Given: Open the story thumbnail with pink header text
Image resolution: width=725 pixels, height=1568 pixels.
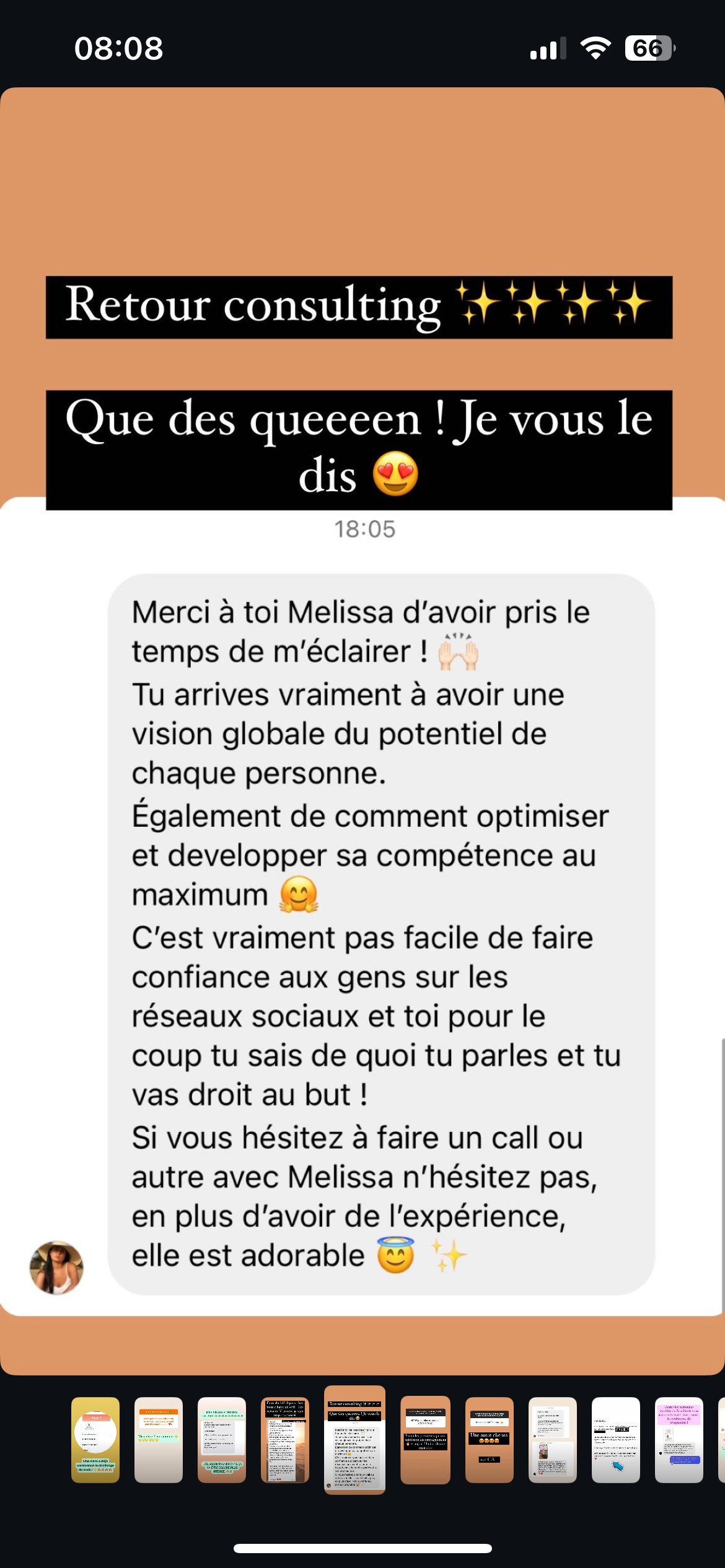Looking at the screenshot, I should pyautogui.click(x=679, y=1439).
